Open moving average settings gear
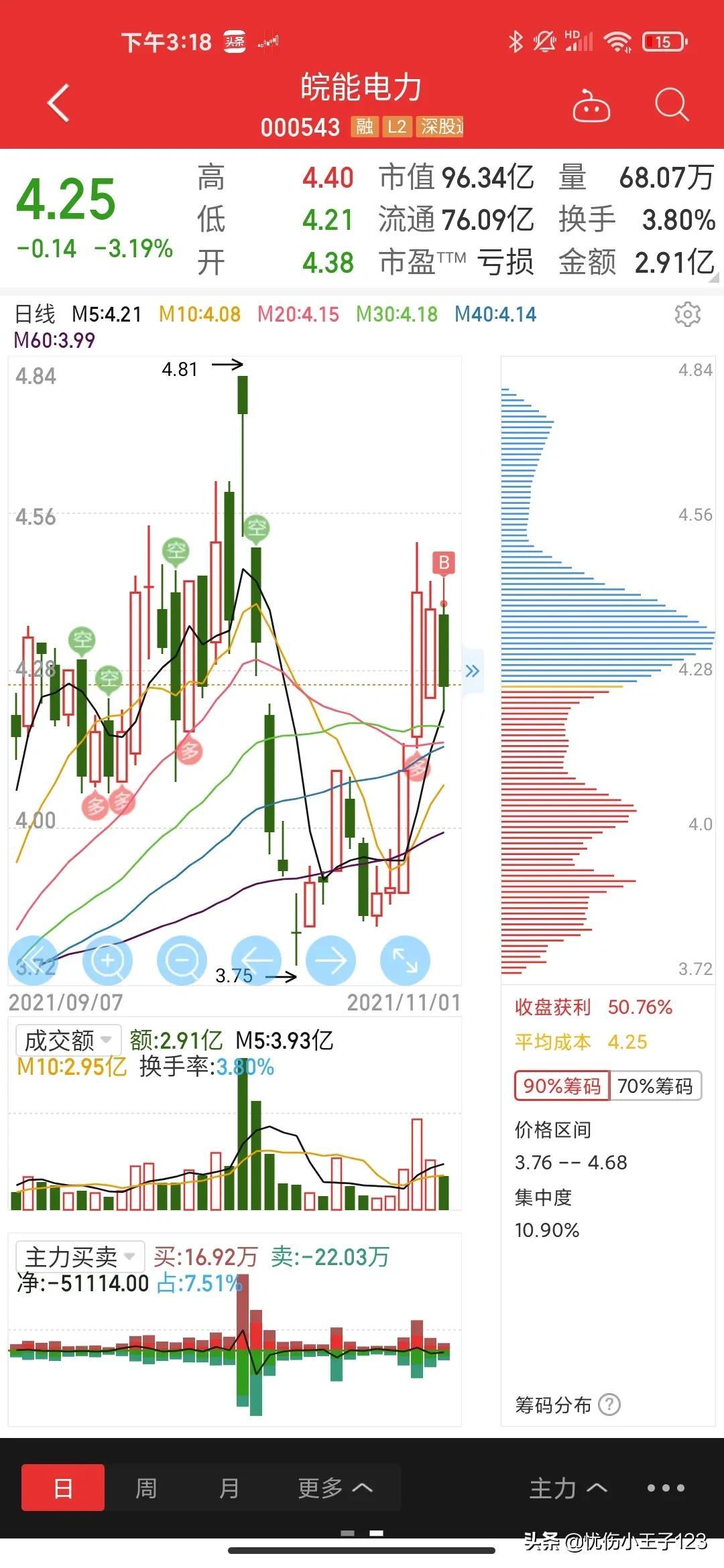The width and height of the screenshot is (724, 1568). point(687,314)
